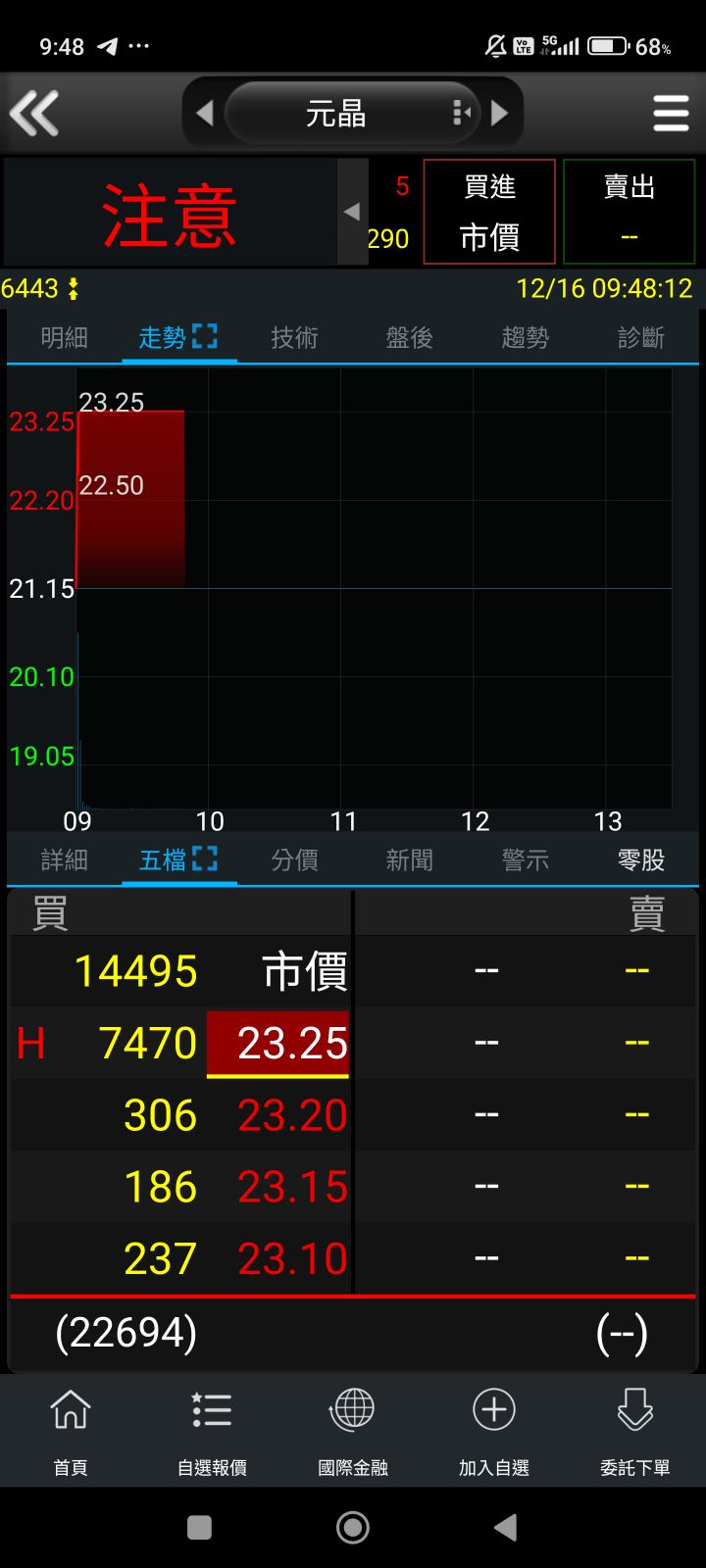
Task: Switch to the 零股 tab
Action: (640, 860)
